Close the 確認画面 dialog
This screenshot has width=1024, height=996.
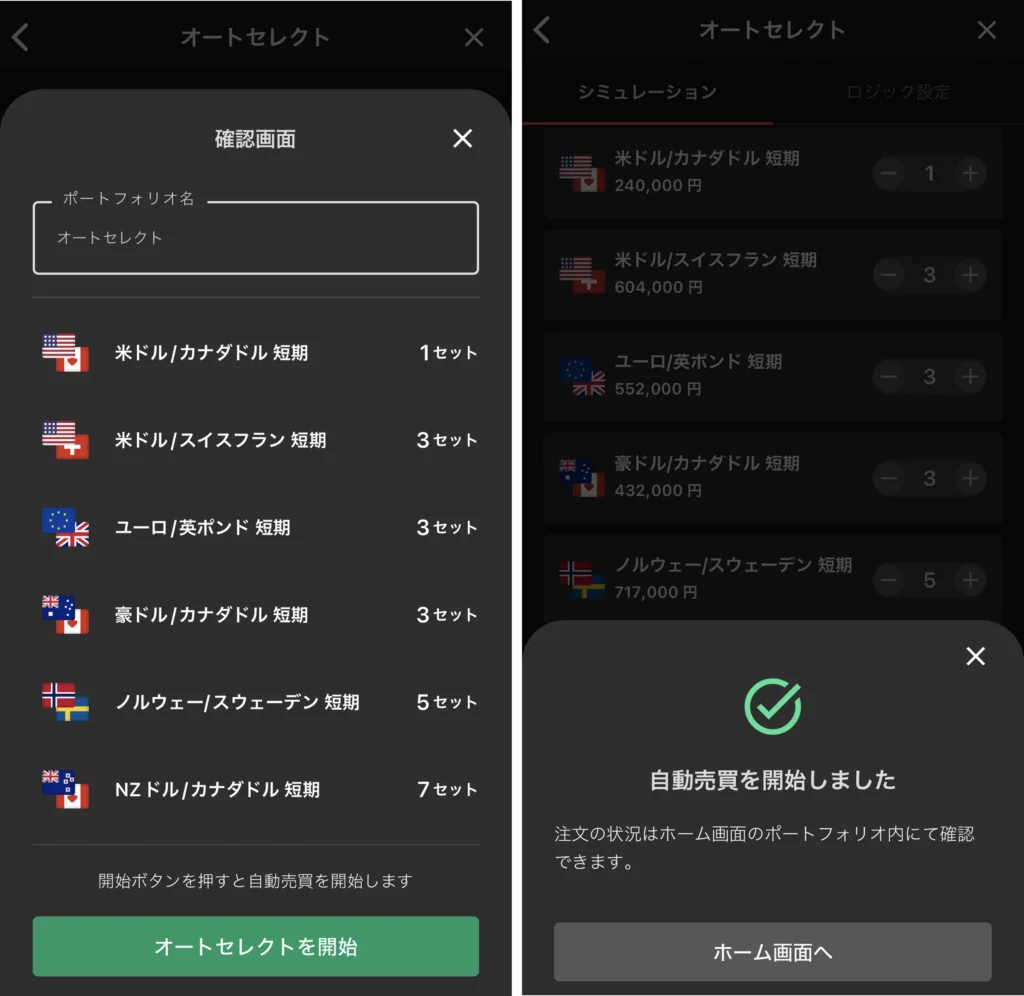pyautogui.click(x=462, y=139)
